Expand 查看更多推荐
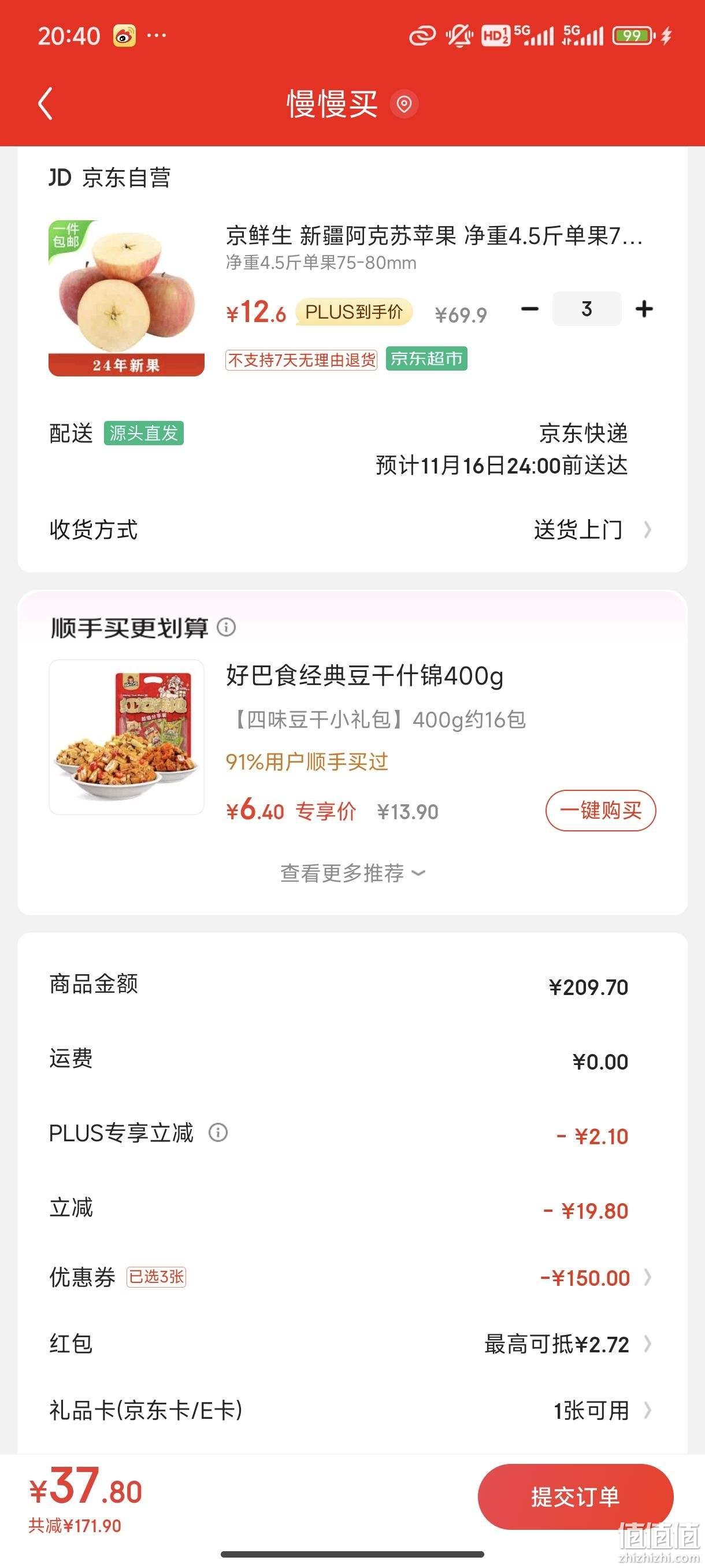 [x=352, y=873]
